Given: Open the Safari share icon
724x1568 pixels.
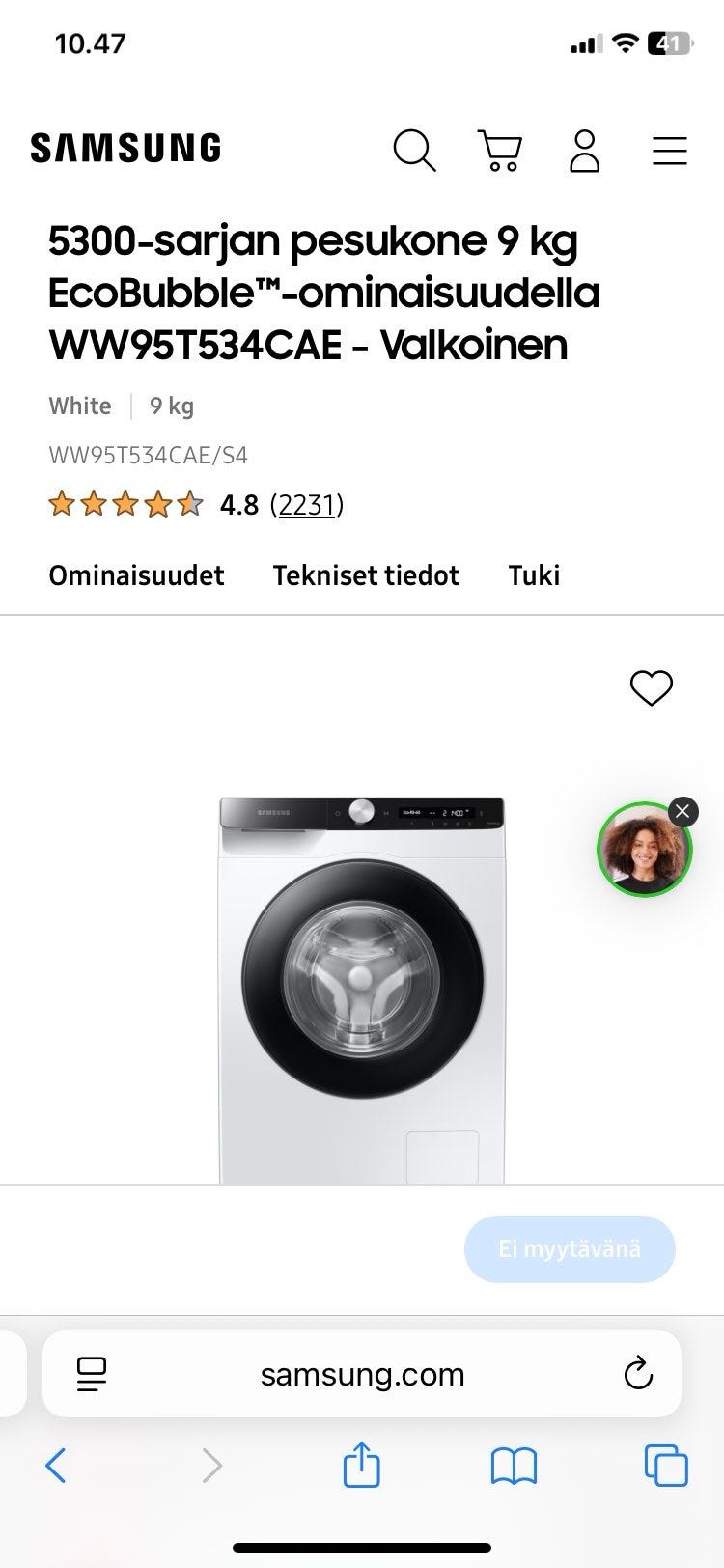Looking at the screenshot, I should 361,1466.
